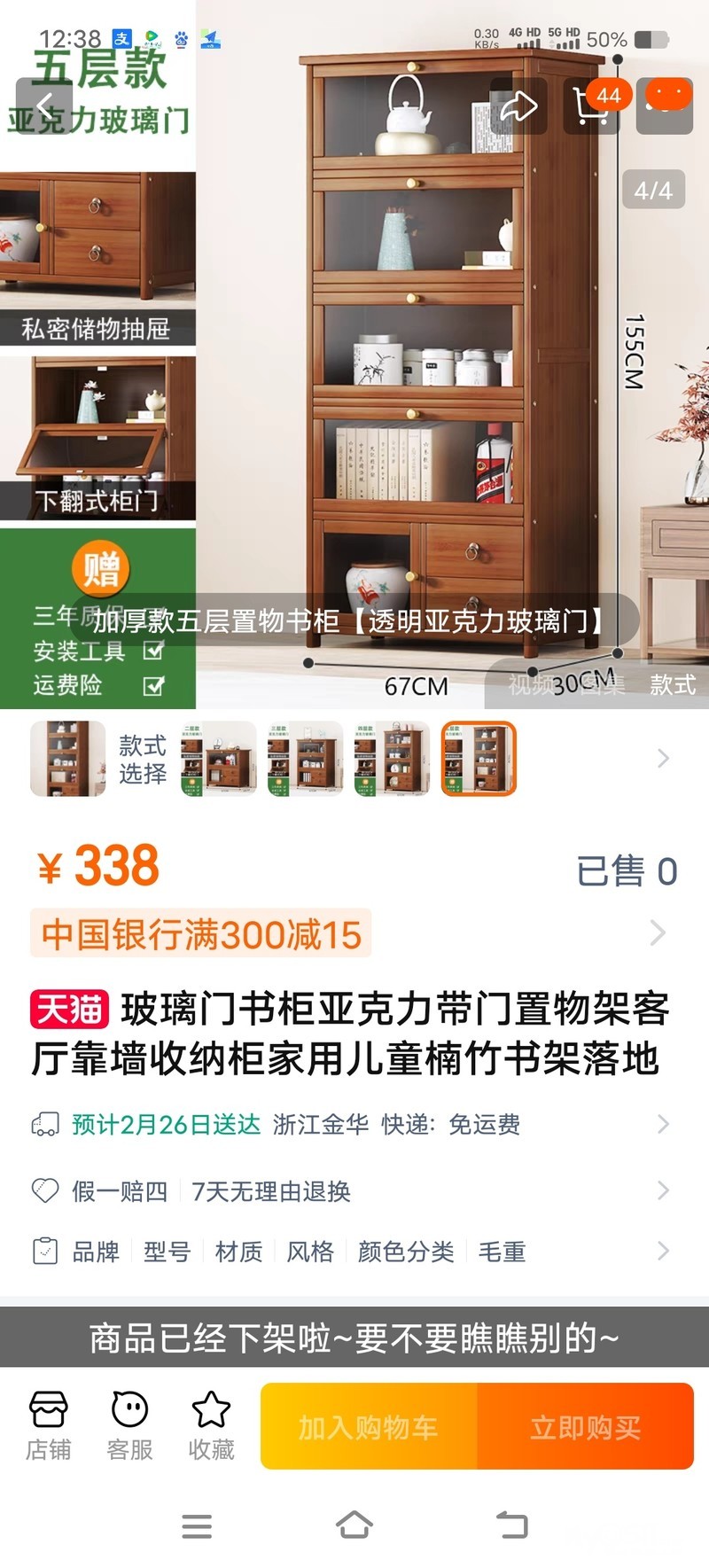Tap 加入购物车 add to cart button
This screenshot has width=709, height=1568.
tap(369, 1426)
